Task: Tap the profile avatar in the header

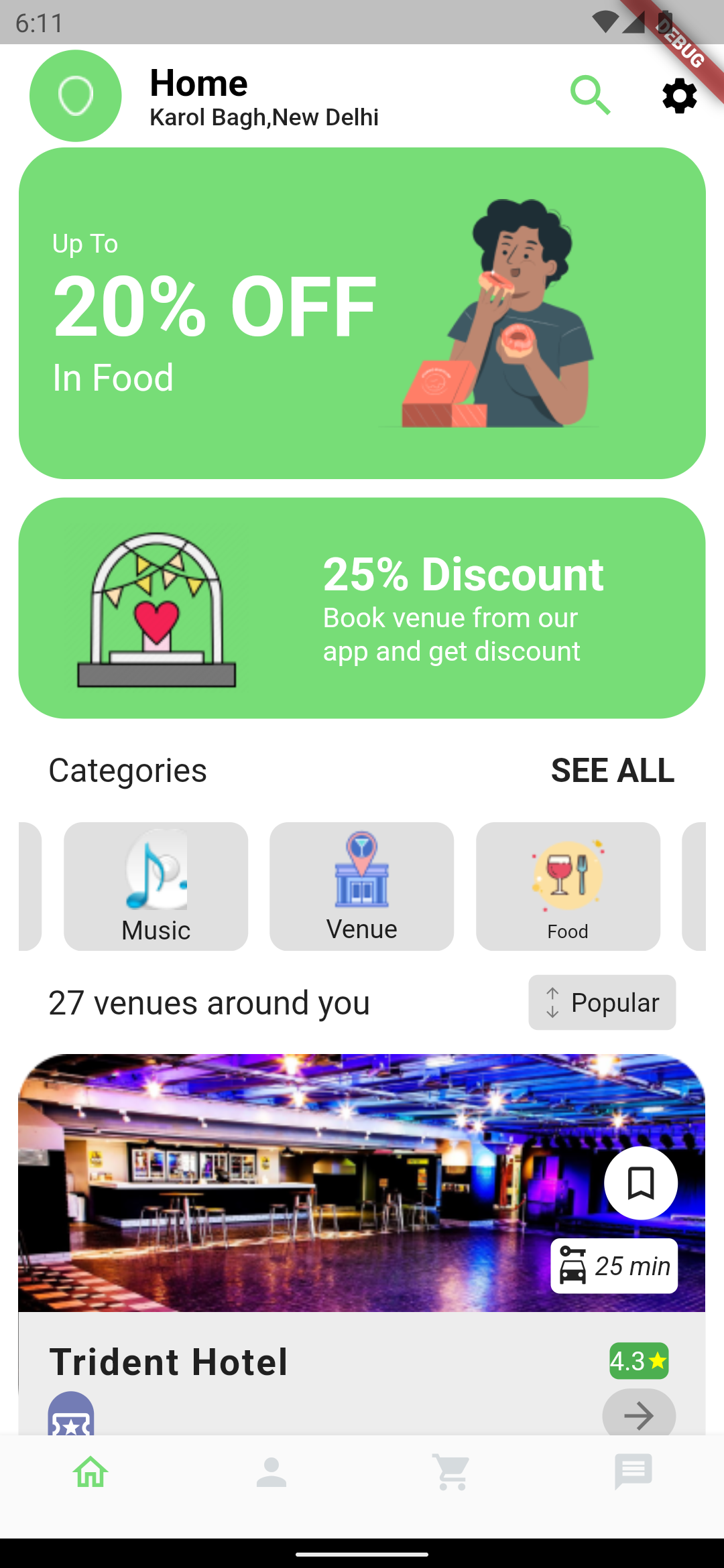Action: pyautogui.click(x=75, y=96)
